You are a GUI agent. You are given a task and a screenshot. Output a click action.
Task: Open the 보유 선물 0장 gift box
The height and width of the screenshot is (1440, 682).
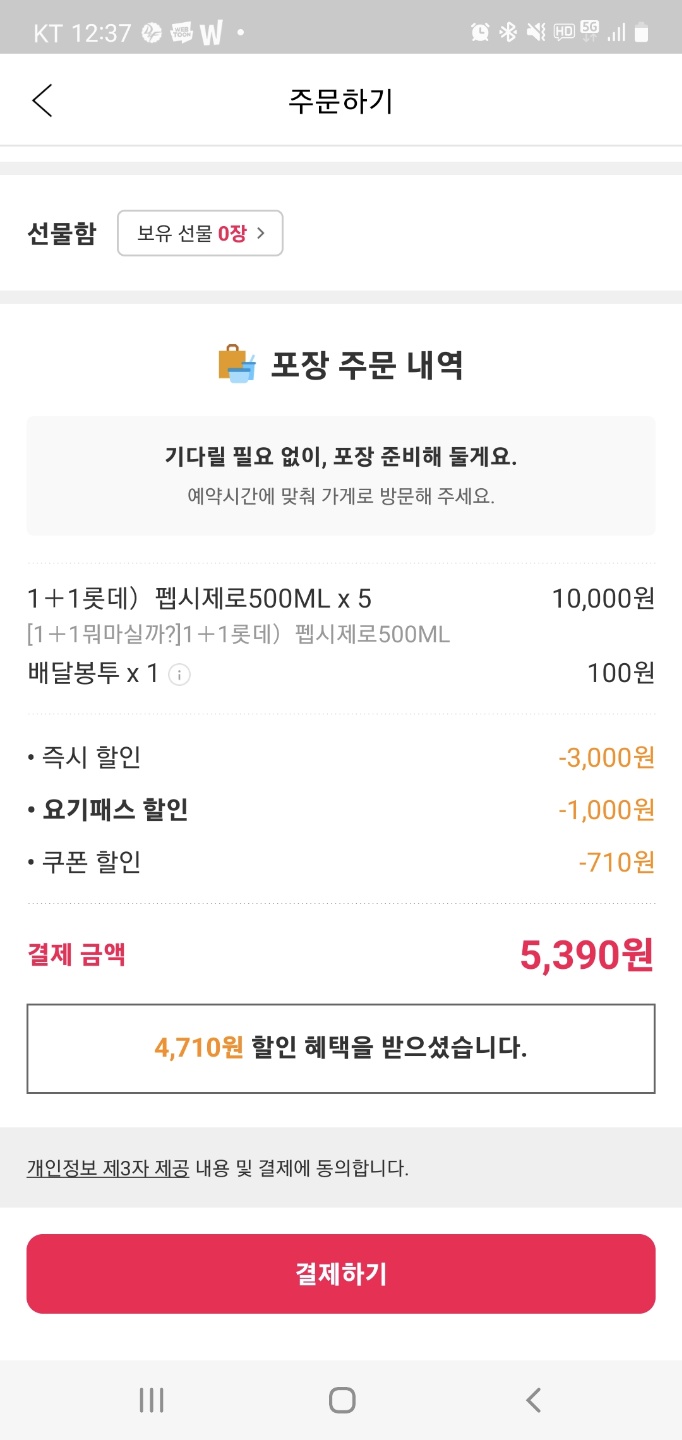point(200,233)
